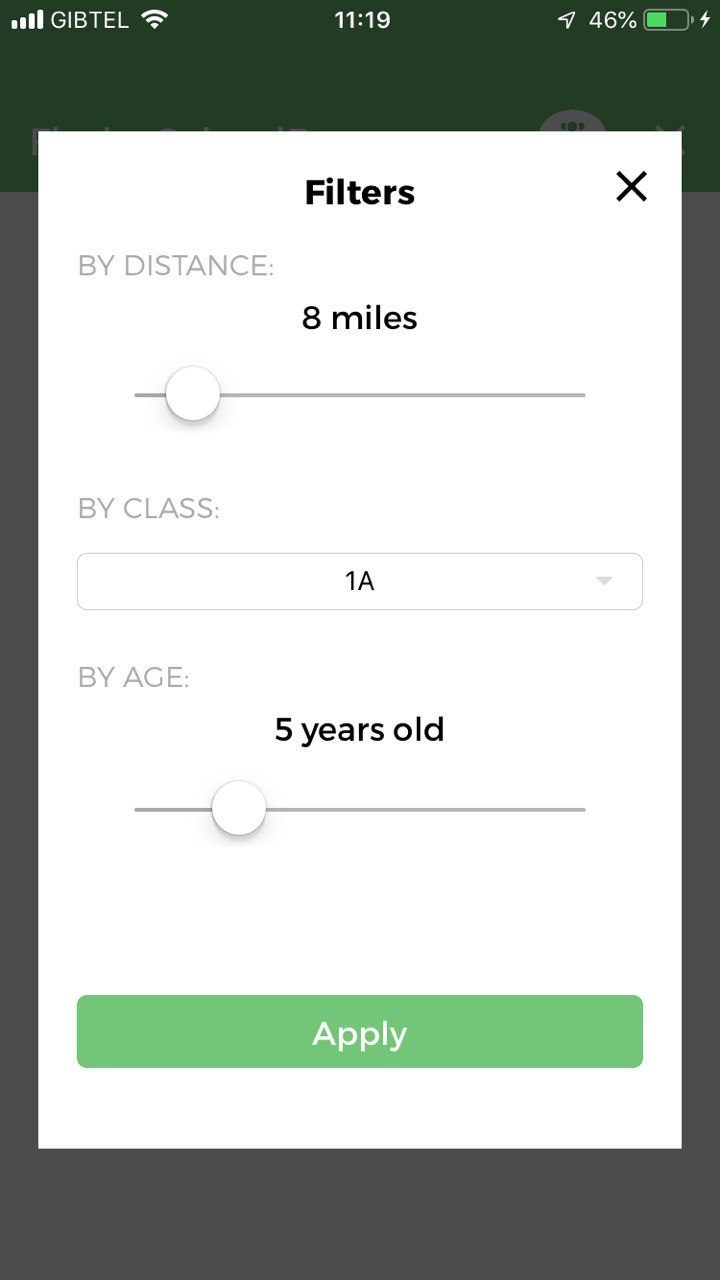This screenshot has height=1280, width=720.
Task: Close the Filters dialog
Action: tap(631, 187)
